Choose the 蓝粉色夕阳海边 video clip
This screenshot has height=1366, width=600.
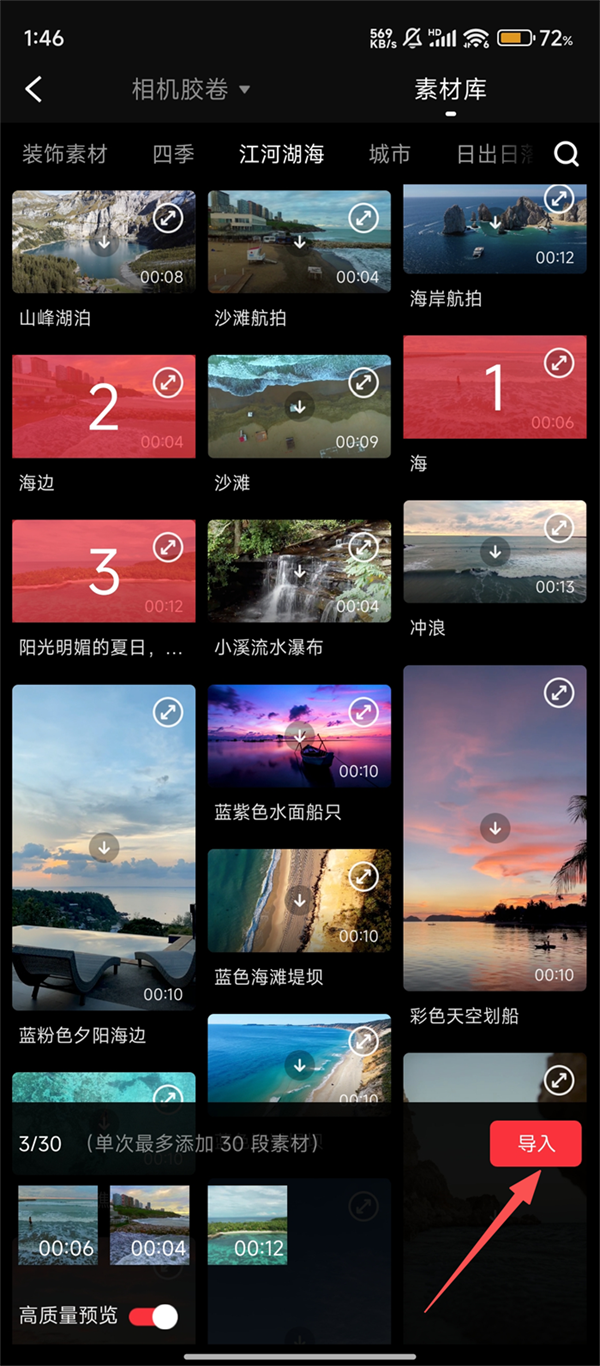coord(103,847)
